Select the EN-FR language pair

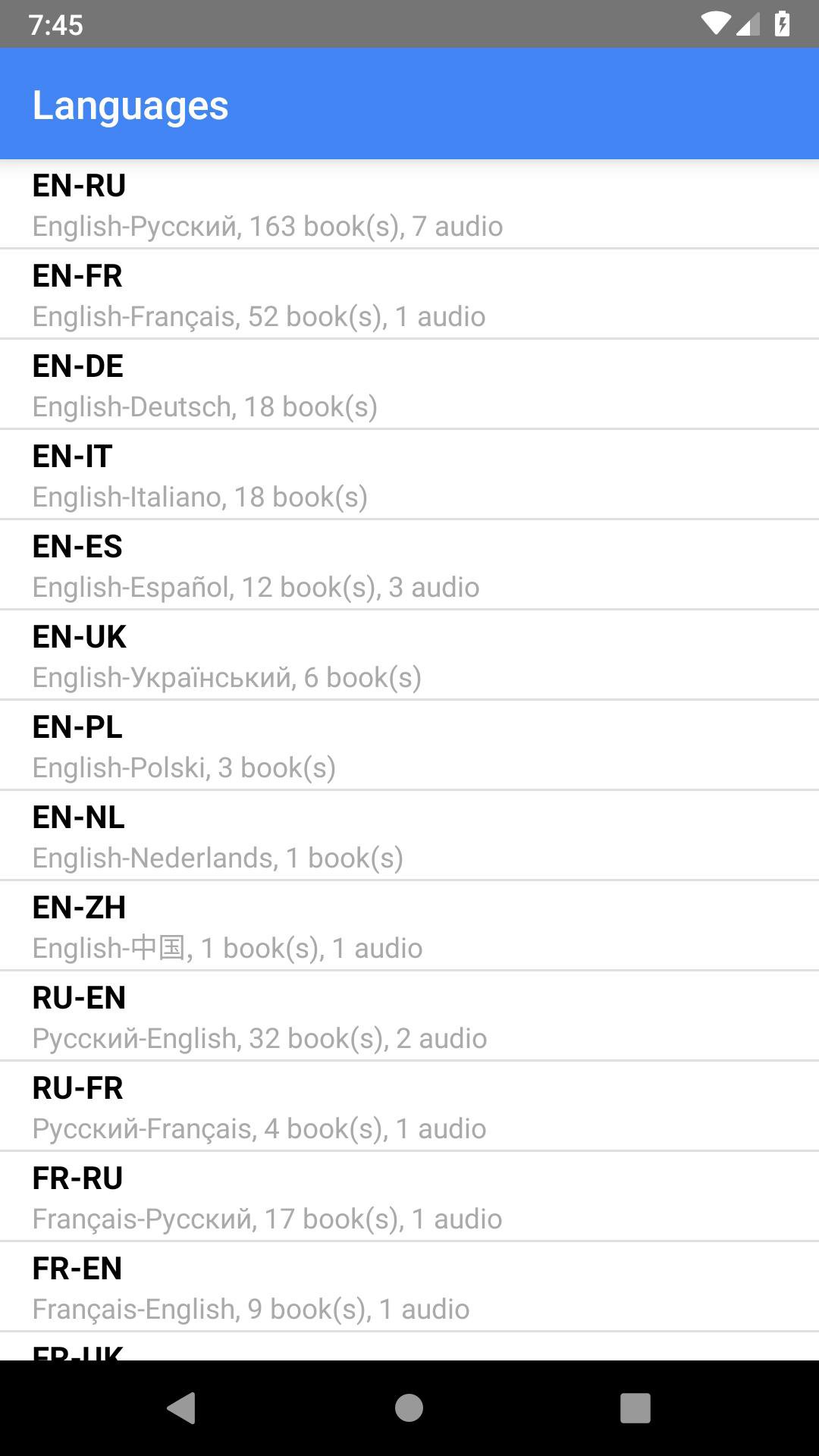[x=409, y=294]
